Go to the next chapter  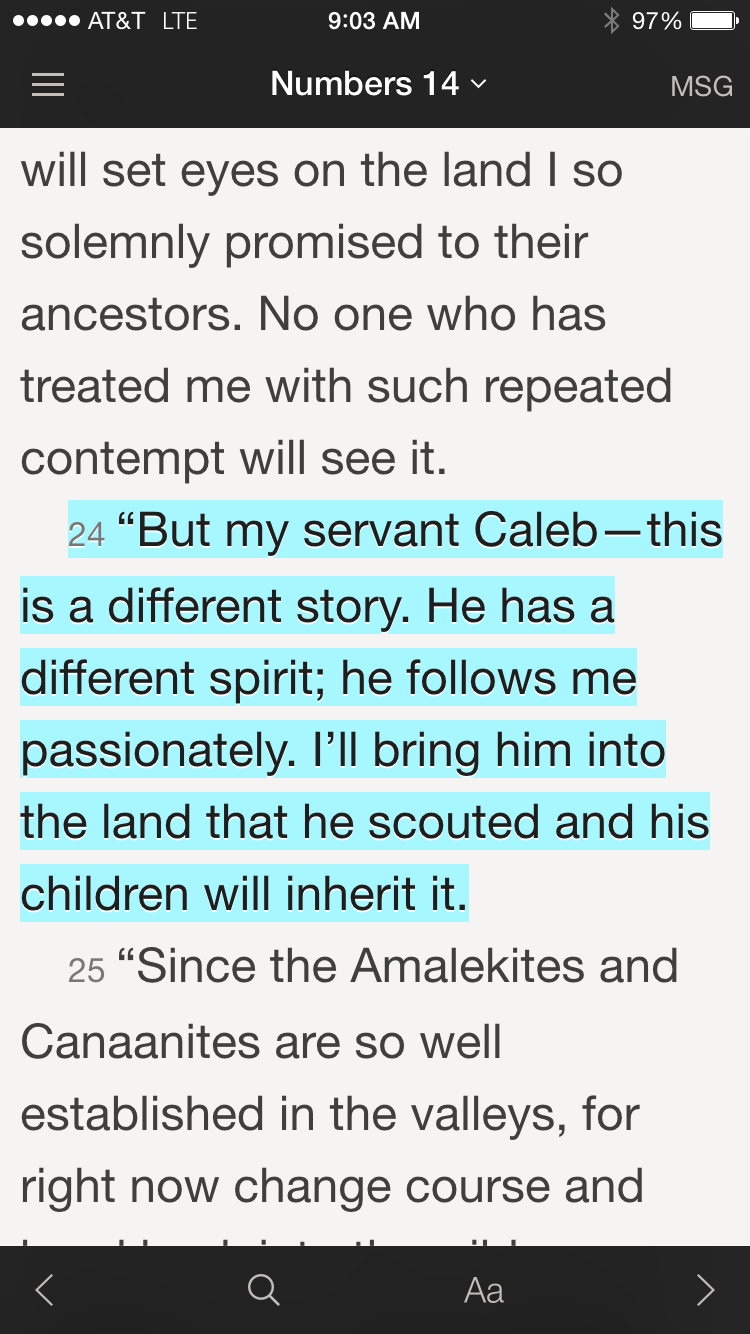click(705, 1290)
